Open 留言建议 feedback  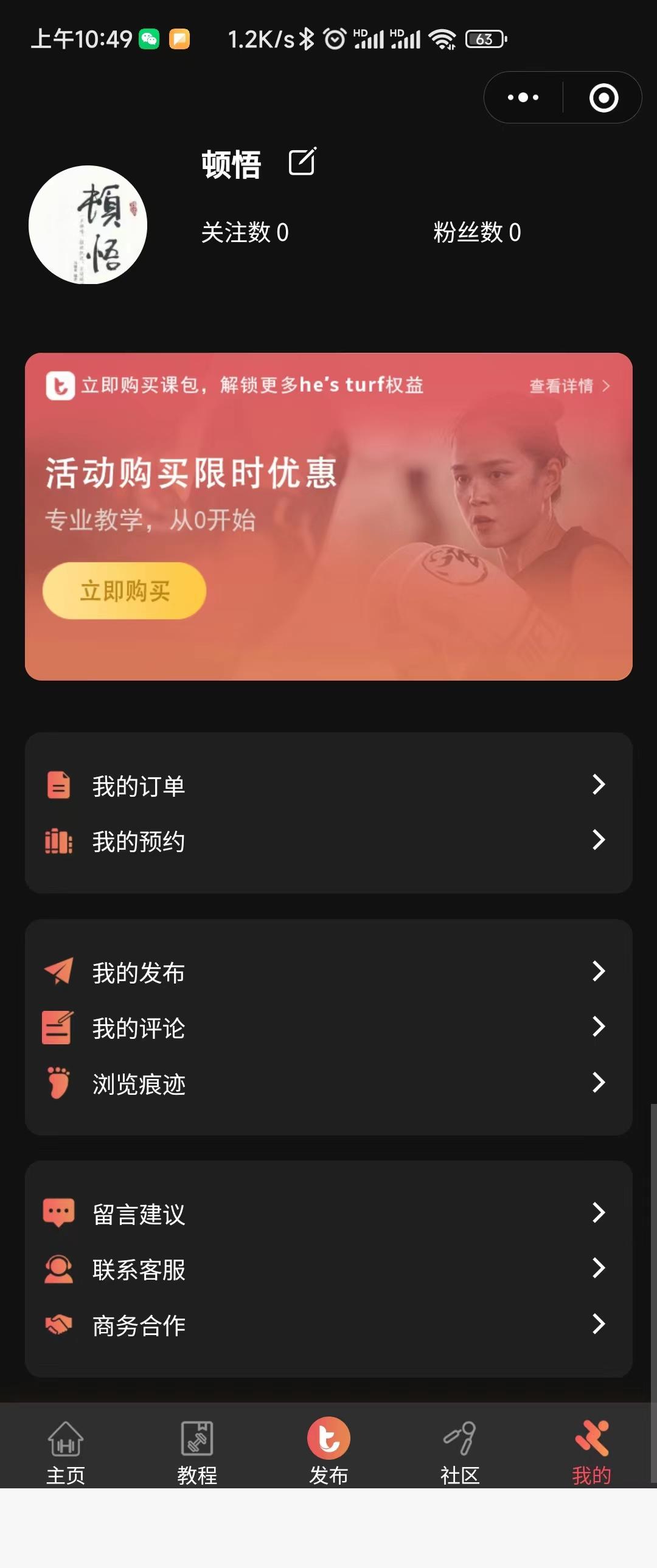[328, 1214]
